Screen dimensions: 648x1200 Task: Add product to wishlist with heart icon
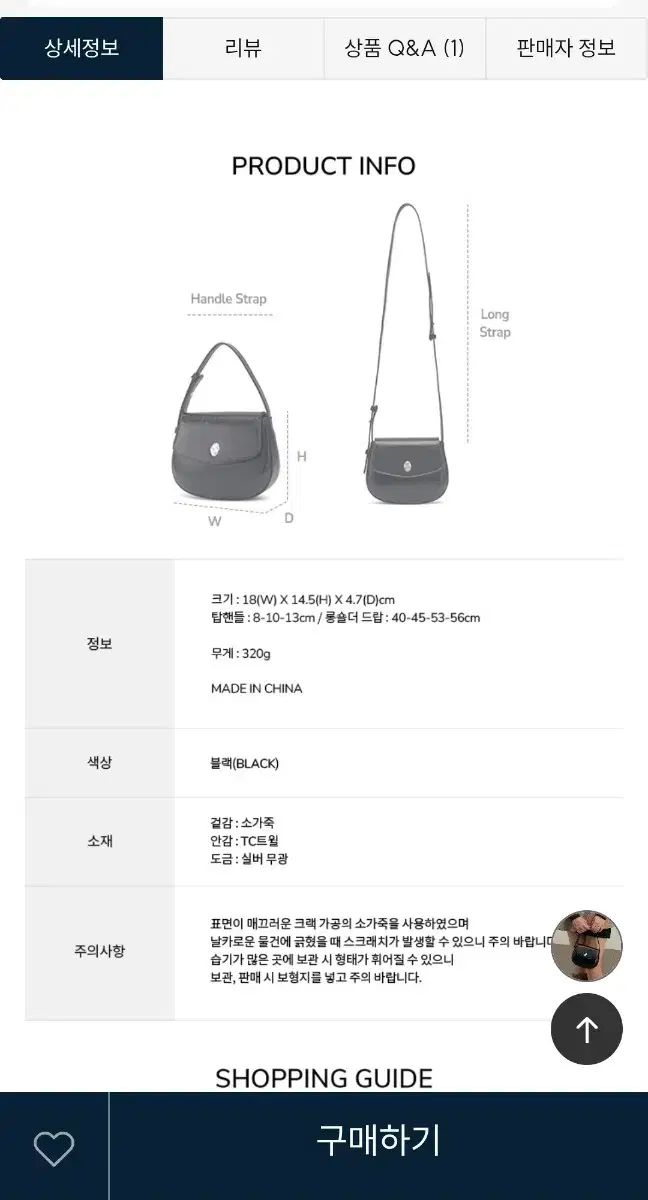54,1148
